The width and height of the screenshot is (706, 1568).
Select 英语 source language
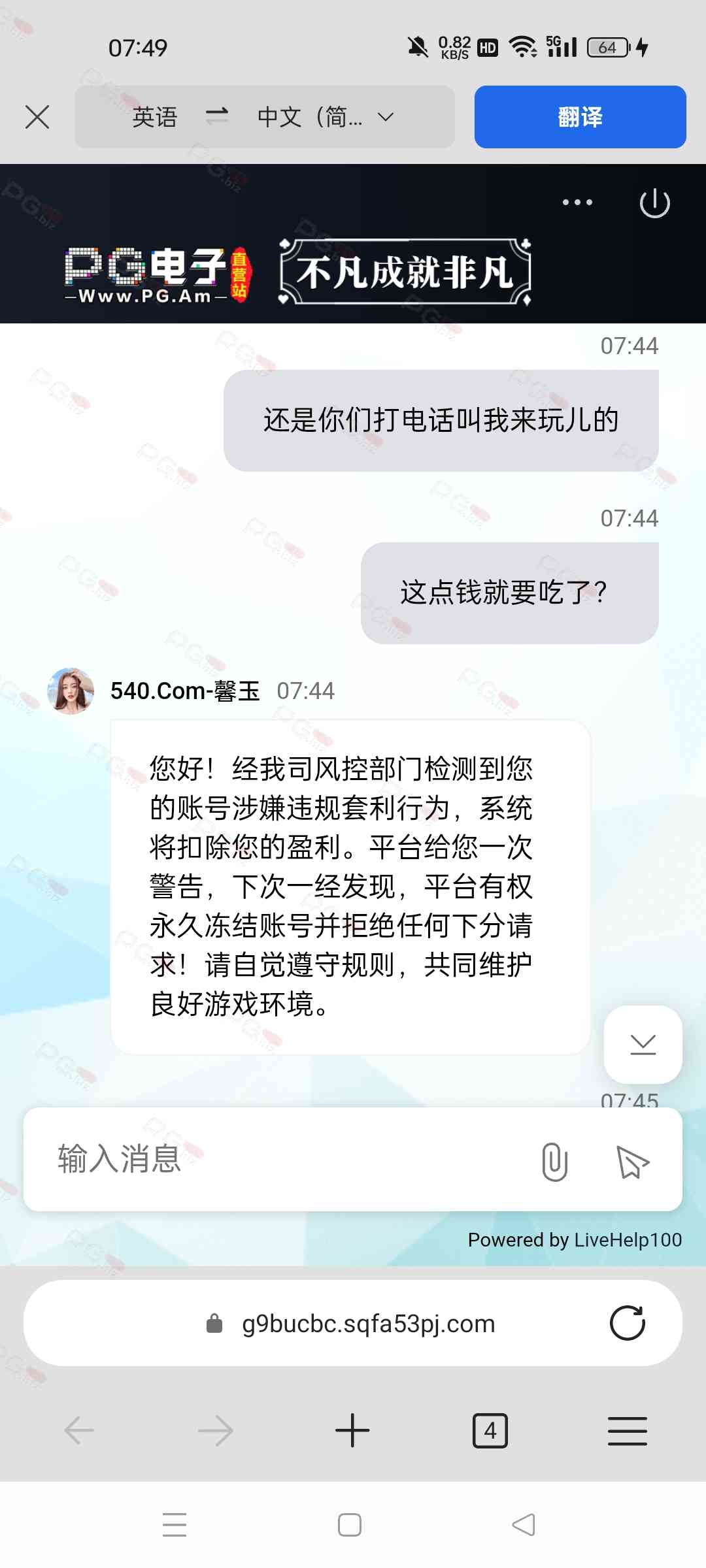tap(155, 118)
